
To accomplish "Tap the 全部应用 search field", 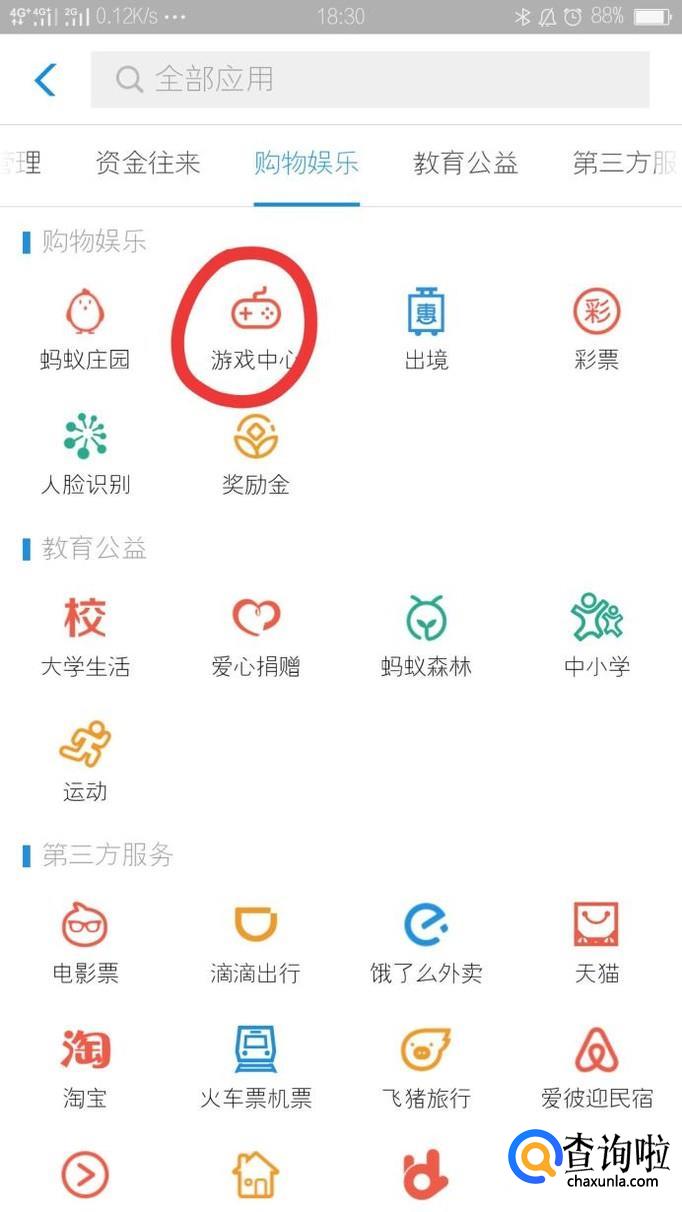I will 370,79.
